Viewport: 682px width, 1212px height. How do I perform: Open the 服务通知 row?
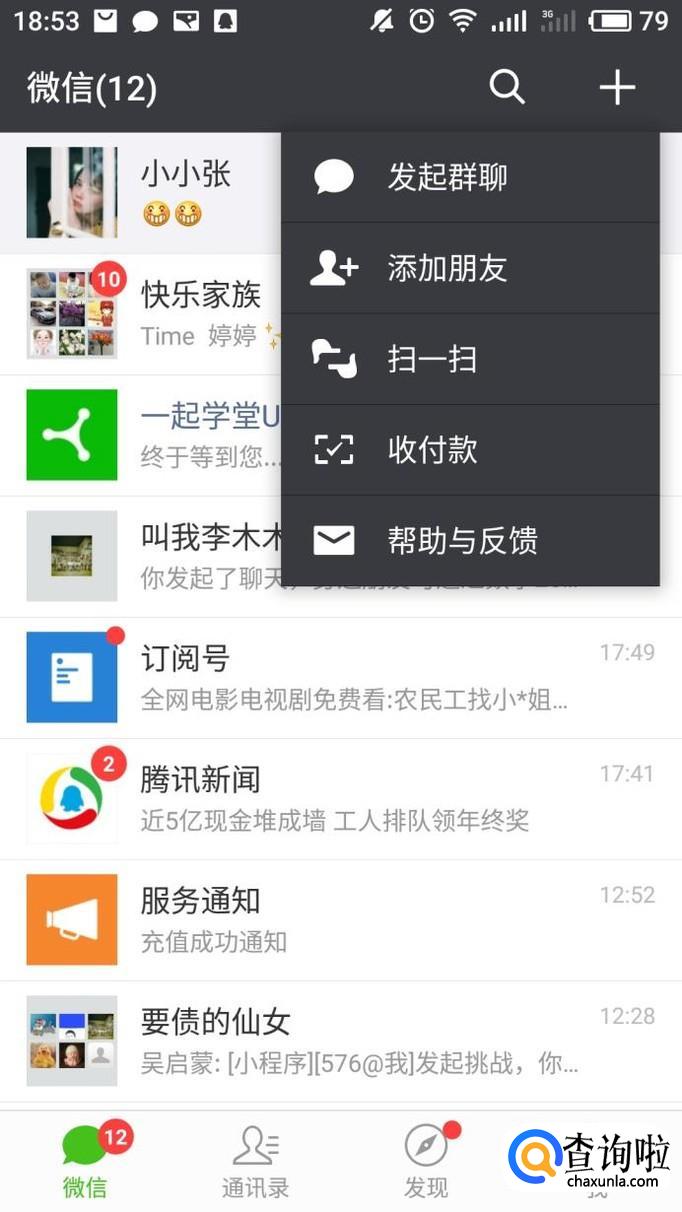coord(340,919)
